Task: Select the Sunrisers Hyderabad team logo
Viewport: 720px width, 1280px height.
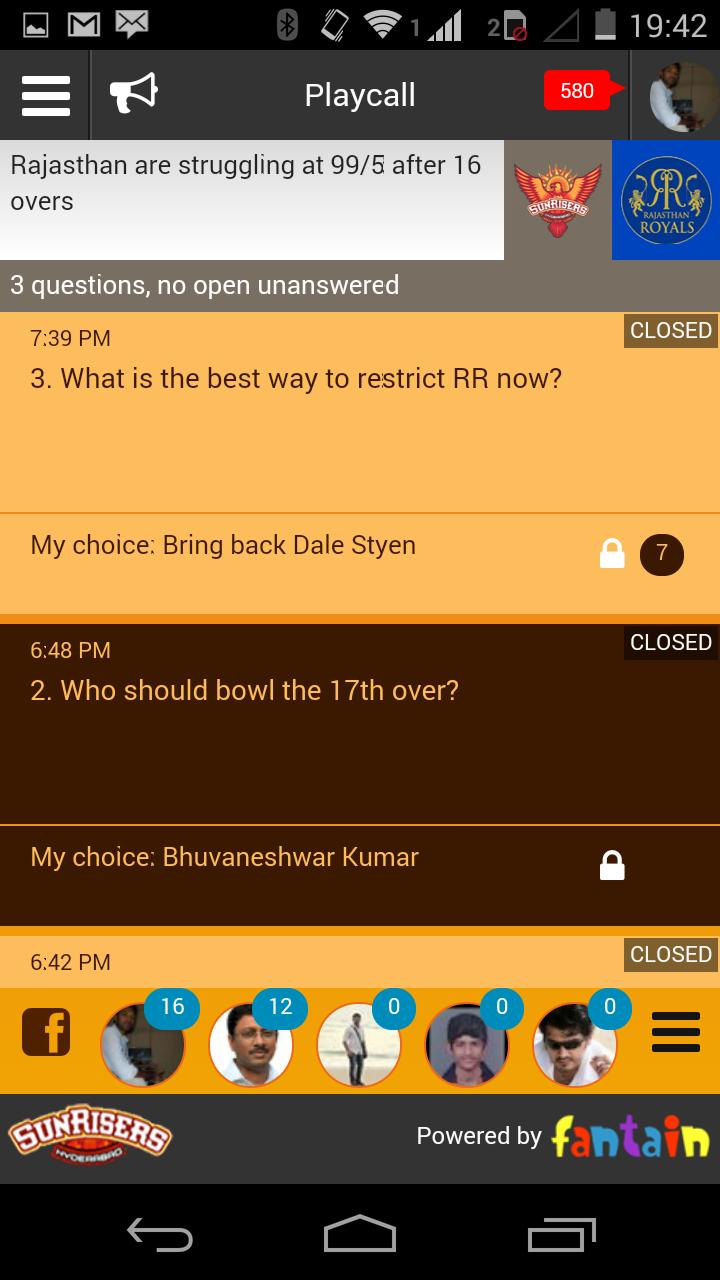Action: point(558,199)
